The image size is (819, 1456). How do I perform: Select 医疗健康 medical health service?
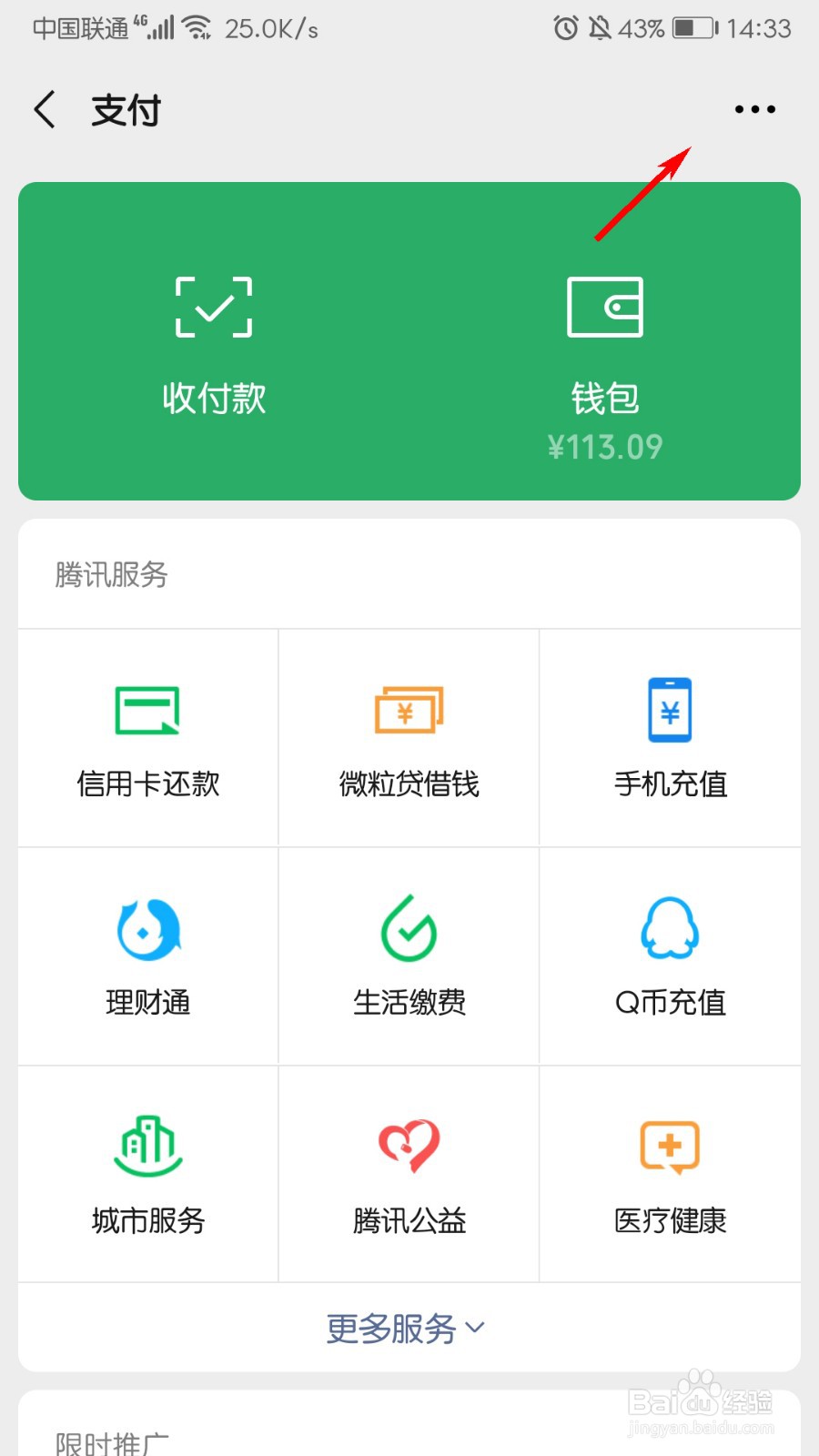coord(669,1176)
